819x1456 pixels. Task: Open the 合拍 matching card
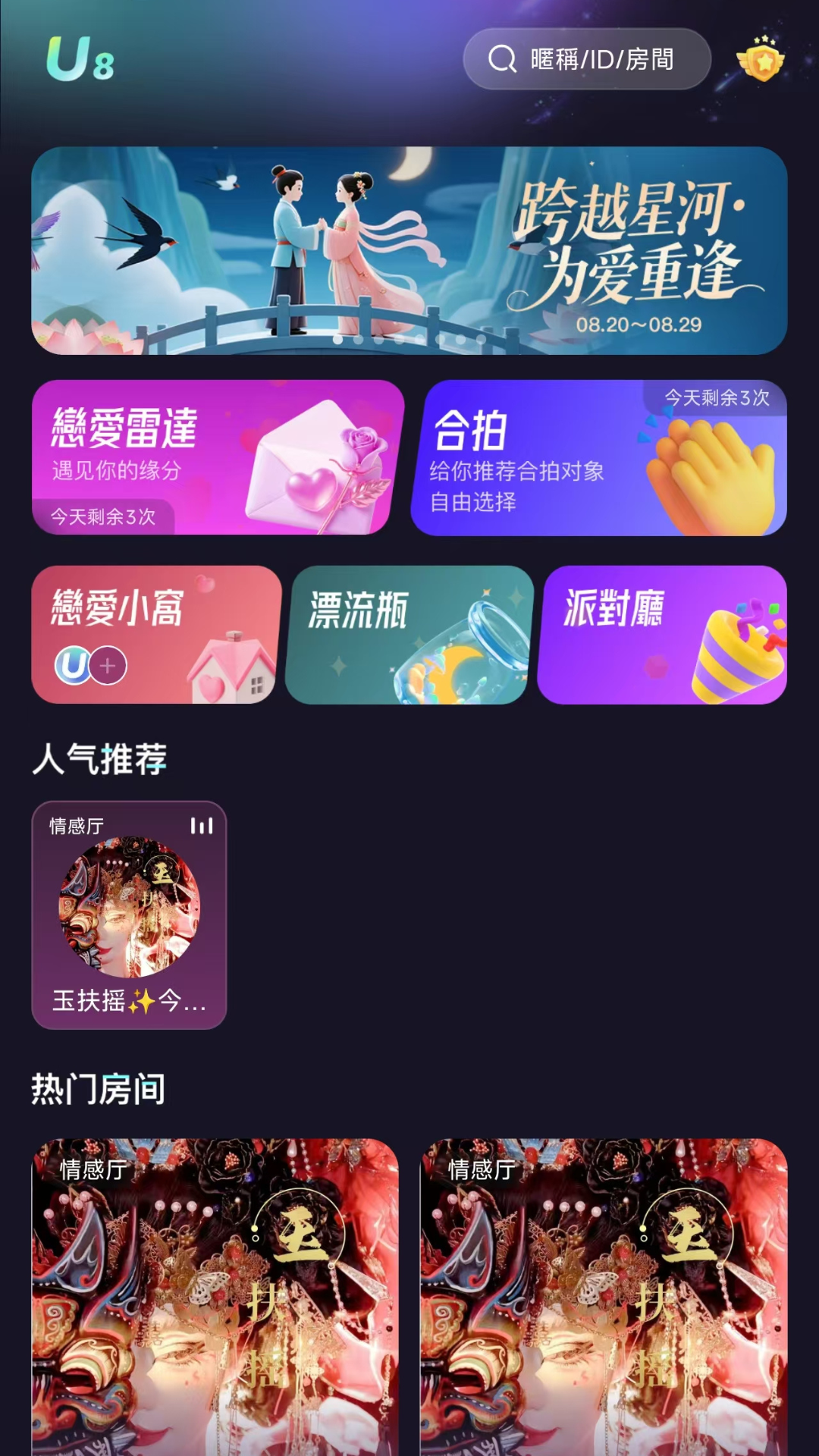click(531, 459)
